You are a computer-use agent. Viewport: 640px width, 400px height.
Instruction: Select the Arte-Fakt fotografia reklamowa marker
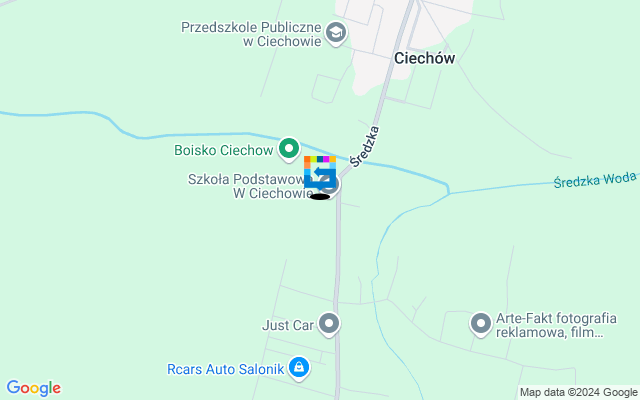click(481, 323)
